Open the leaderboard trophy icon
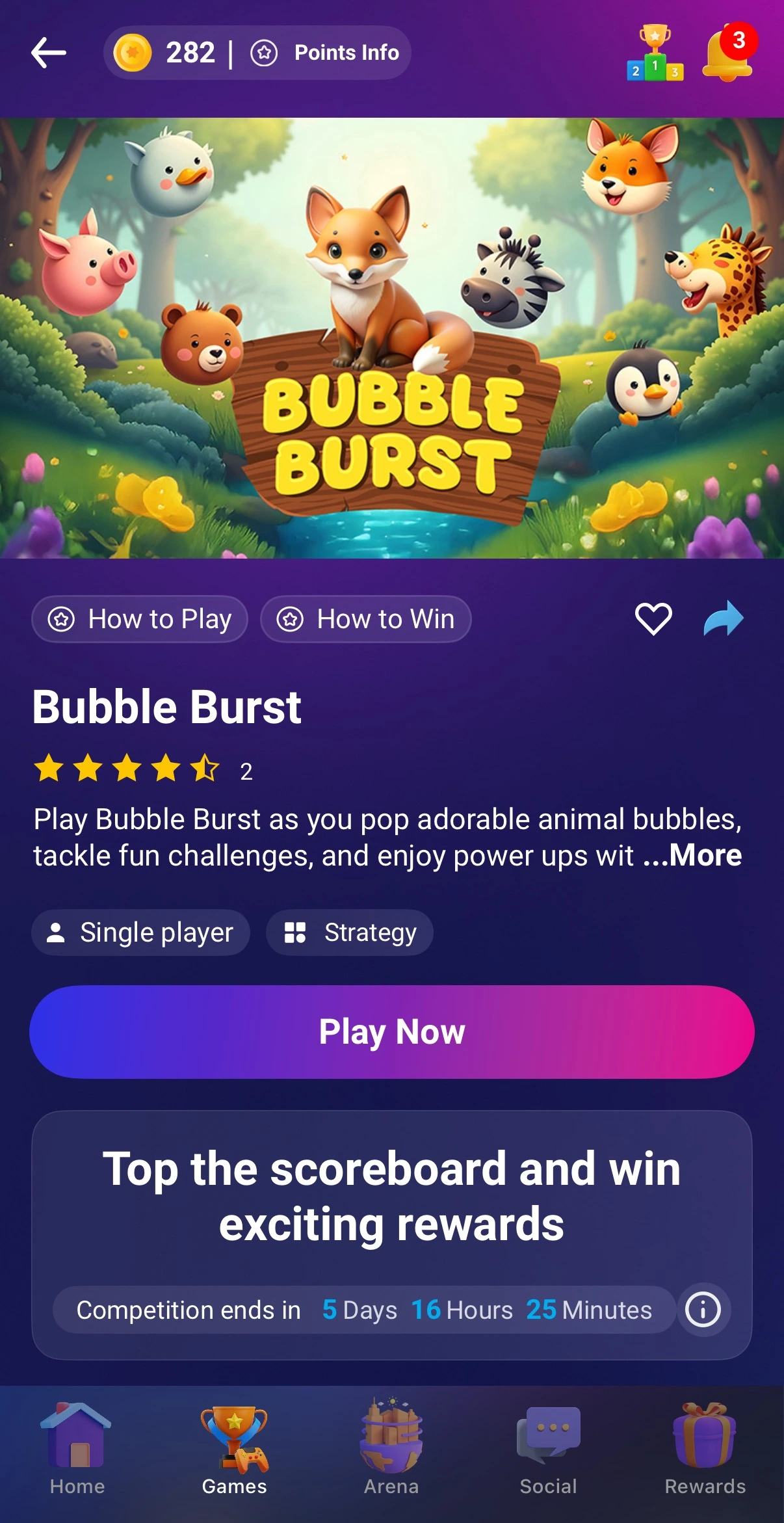This screenshot has height=1523, width=784. (655, 53)
